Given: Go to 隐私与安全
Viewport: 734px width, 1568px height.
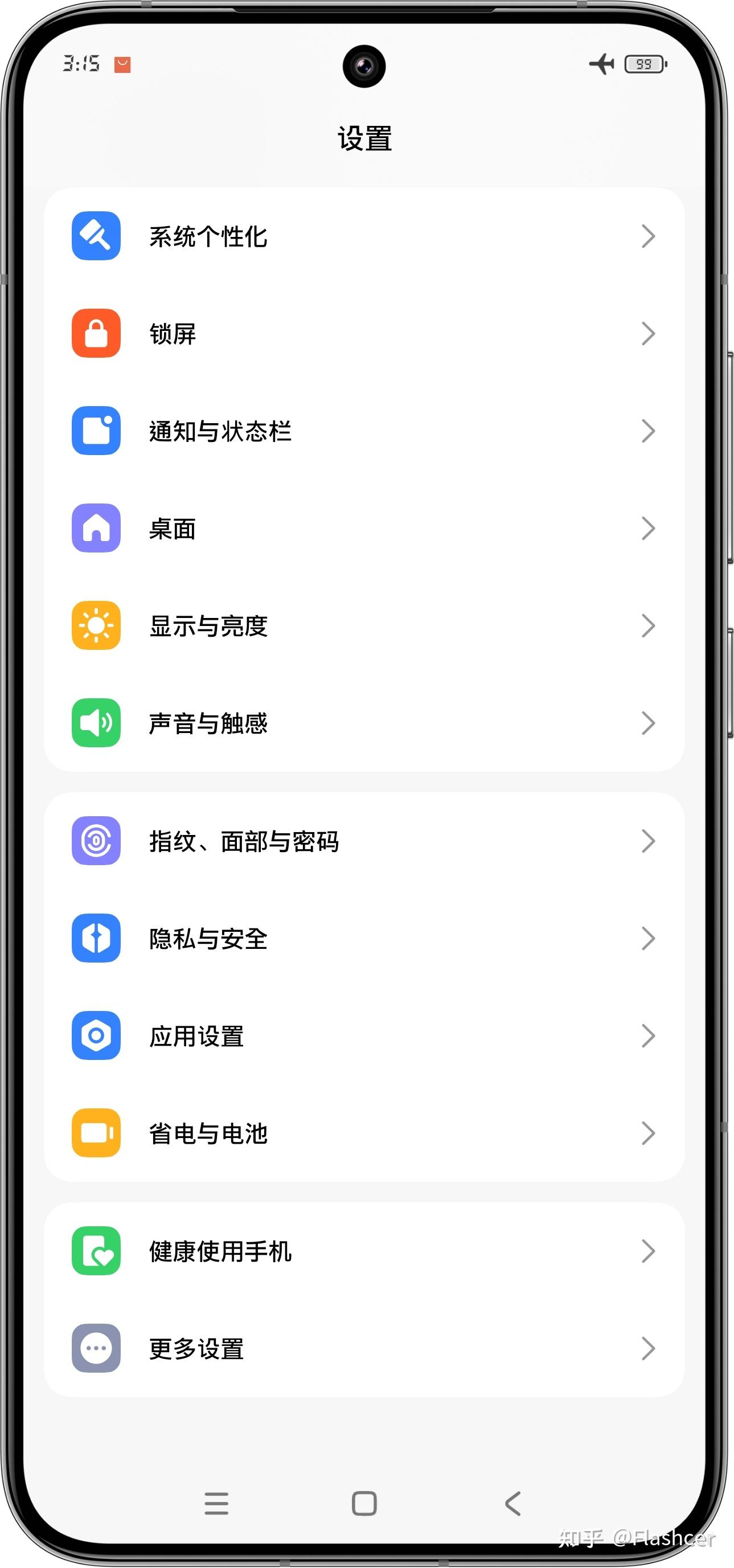Looking at the screenshot, I should [364, 939].
